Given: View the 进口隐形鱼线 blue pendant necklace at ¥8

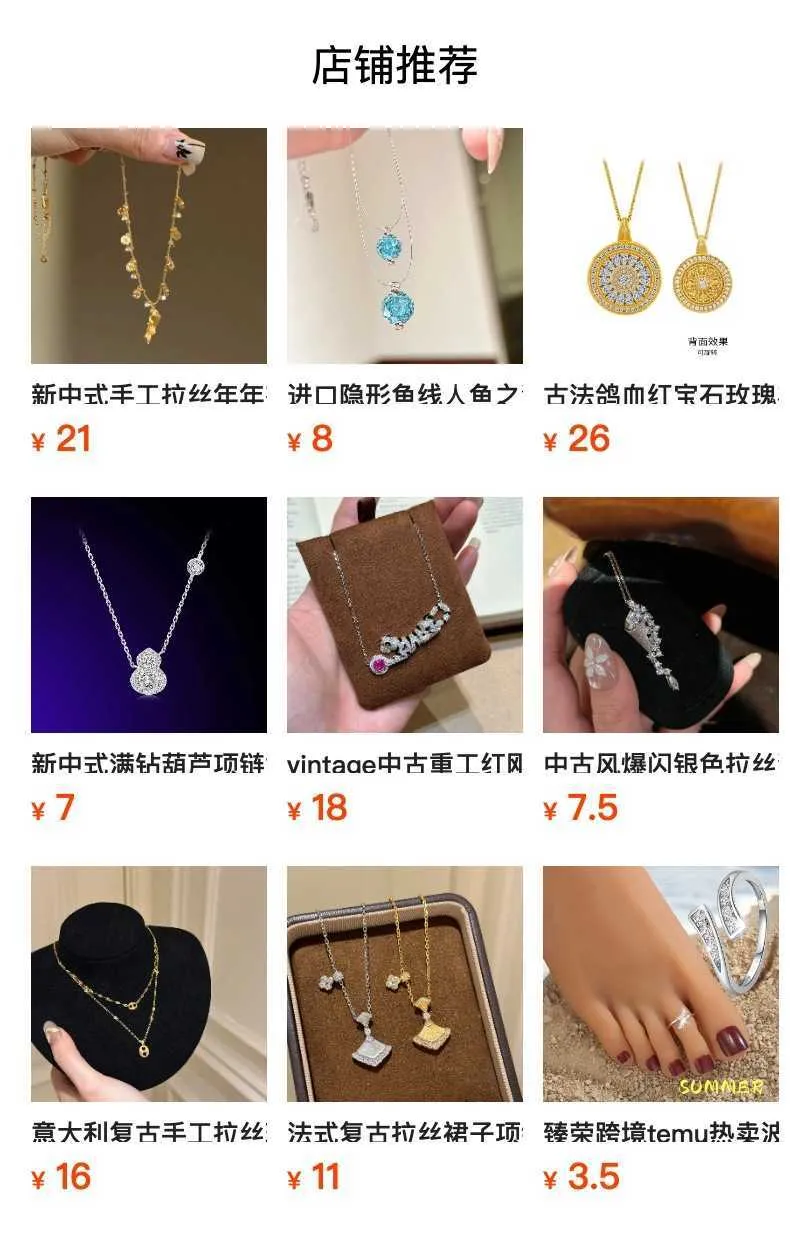Looking at the screenshot, I should pyautogui.click(x=405, y=246).
